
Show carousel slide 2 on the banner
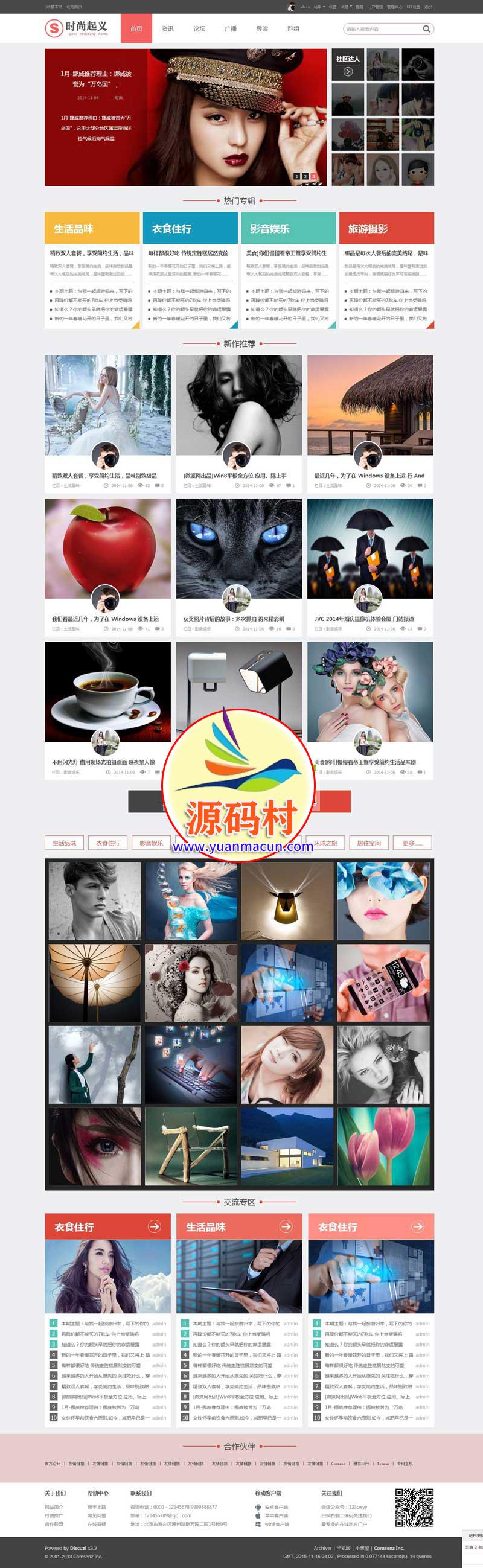[x=305, y=176]
